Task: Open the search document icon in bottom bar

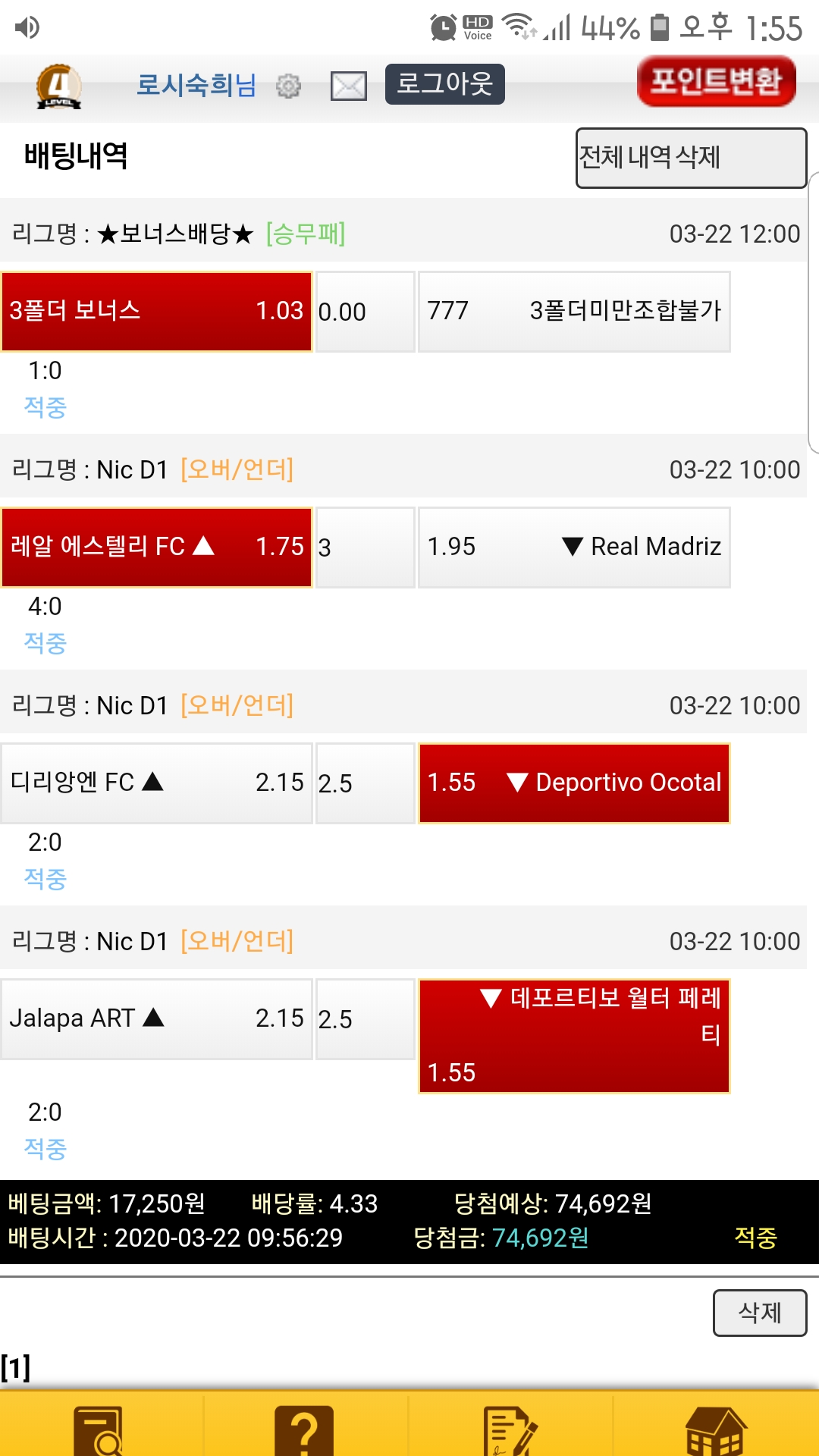Action: click(x=99, y=1429)
